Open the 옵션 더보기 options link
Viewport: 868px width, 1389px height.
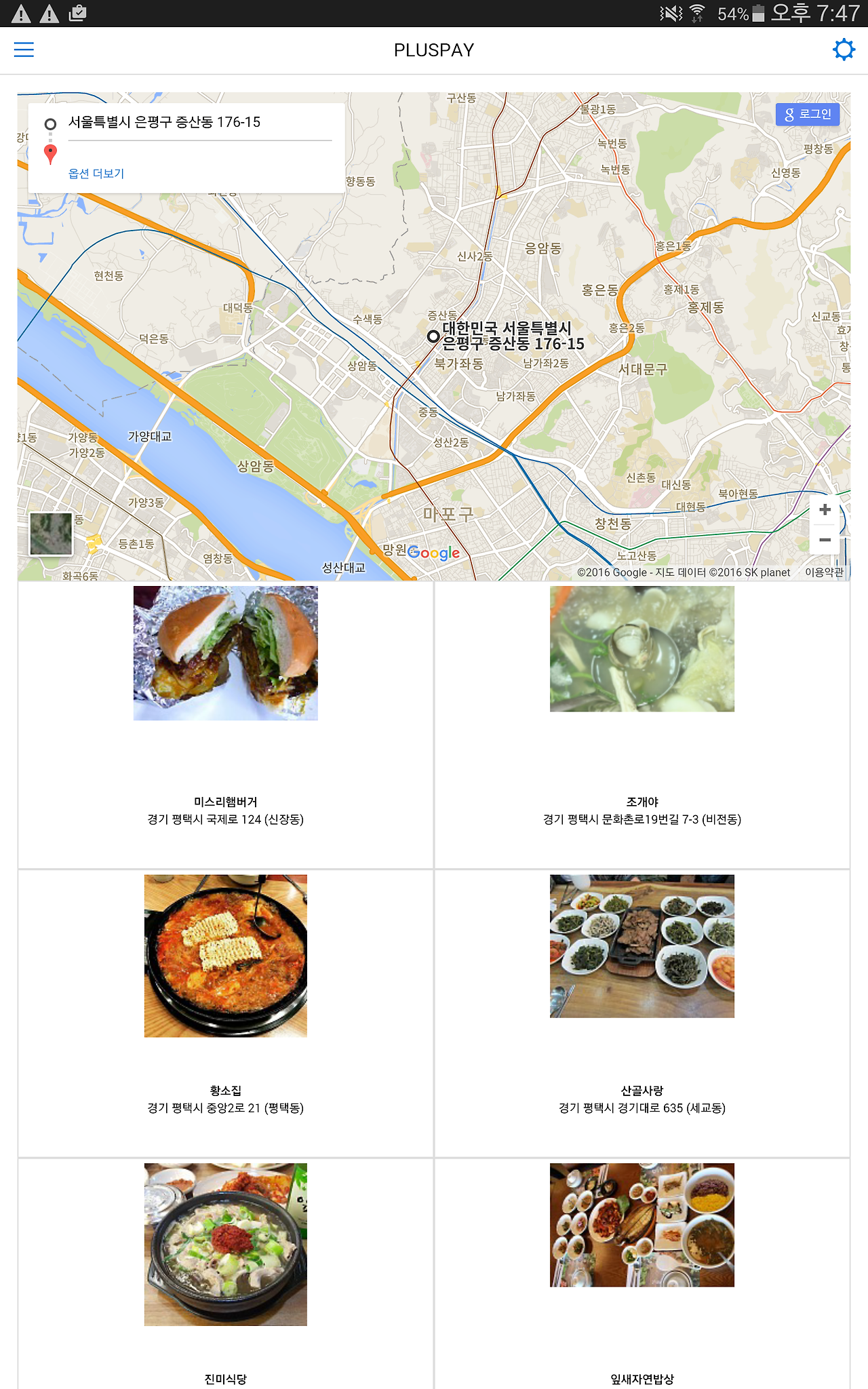[96, 173]
